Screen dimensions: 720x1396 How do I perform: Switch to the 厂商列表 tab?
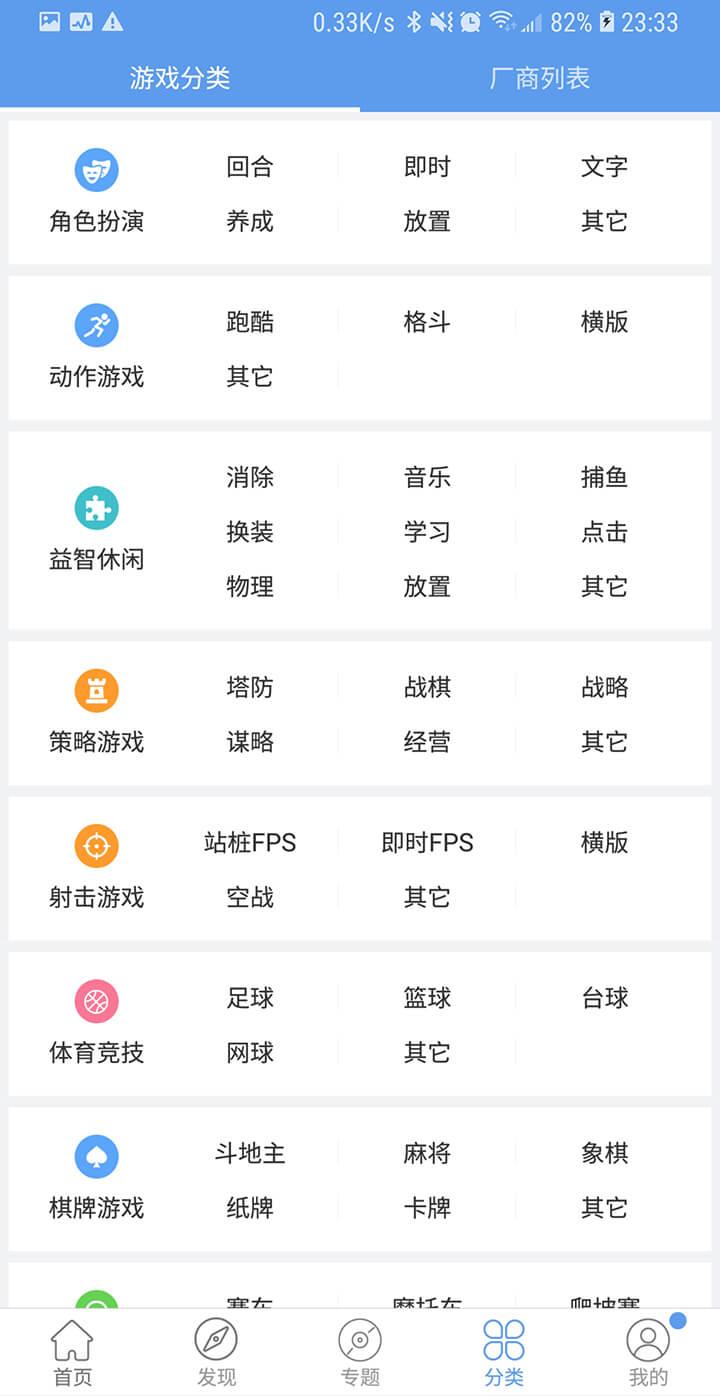(540, 79)
